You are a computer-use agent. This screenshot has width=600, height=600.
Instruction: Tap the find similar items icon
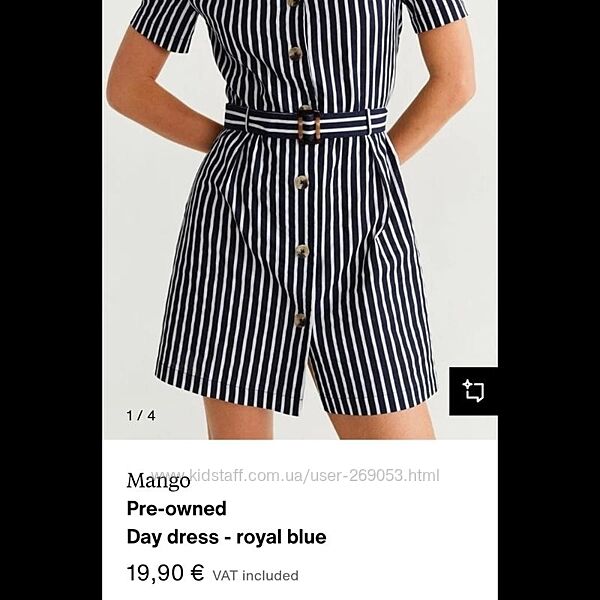click(473, 391)
